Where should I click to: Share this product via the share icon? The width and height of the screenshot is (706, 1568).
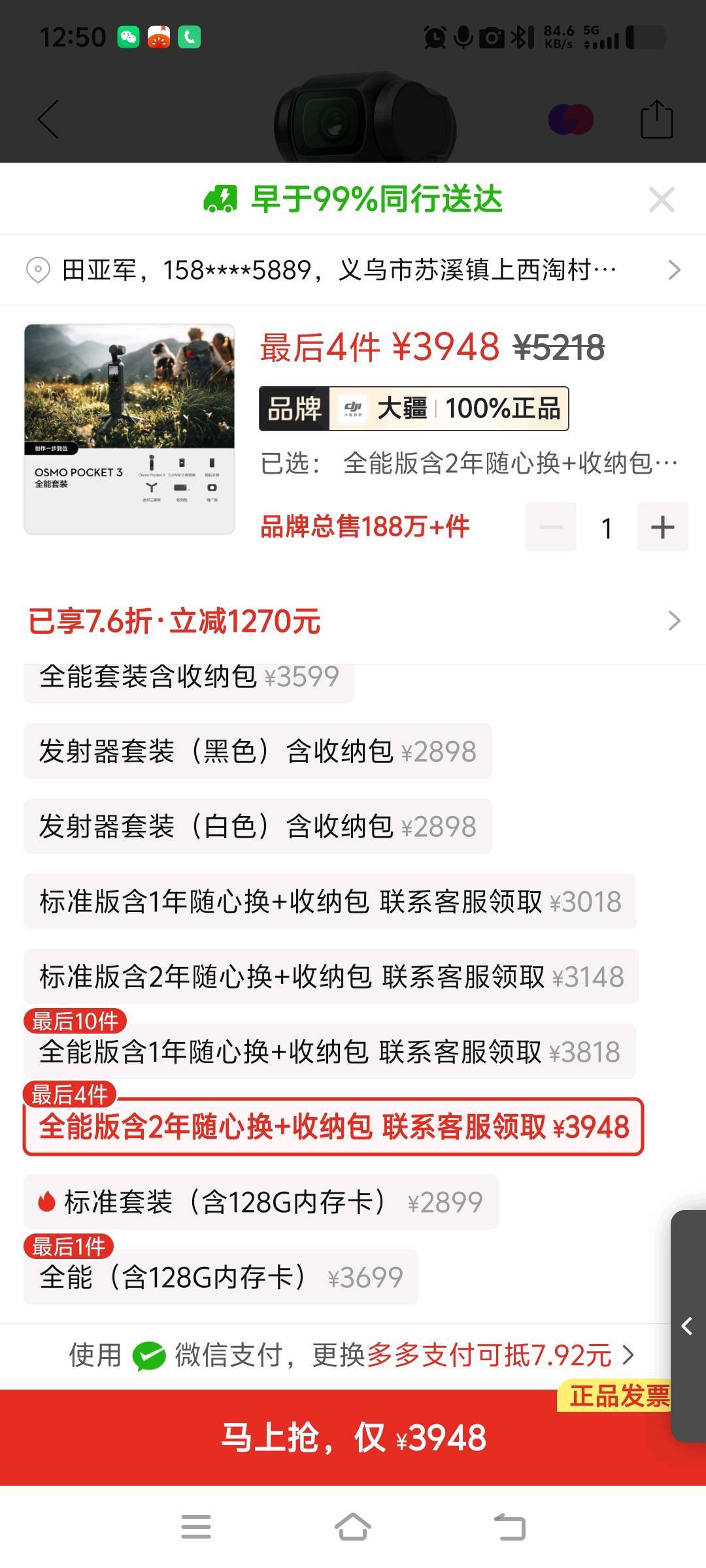click(x=656, y=119)
